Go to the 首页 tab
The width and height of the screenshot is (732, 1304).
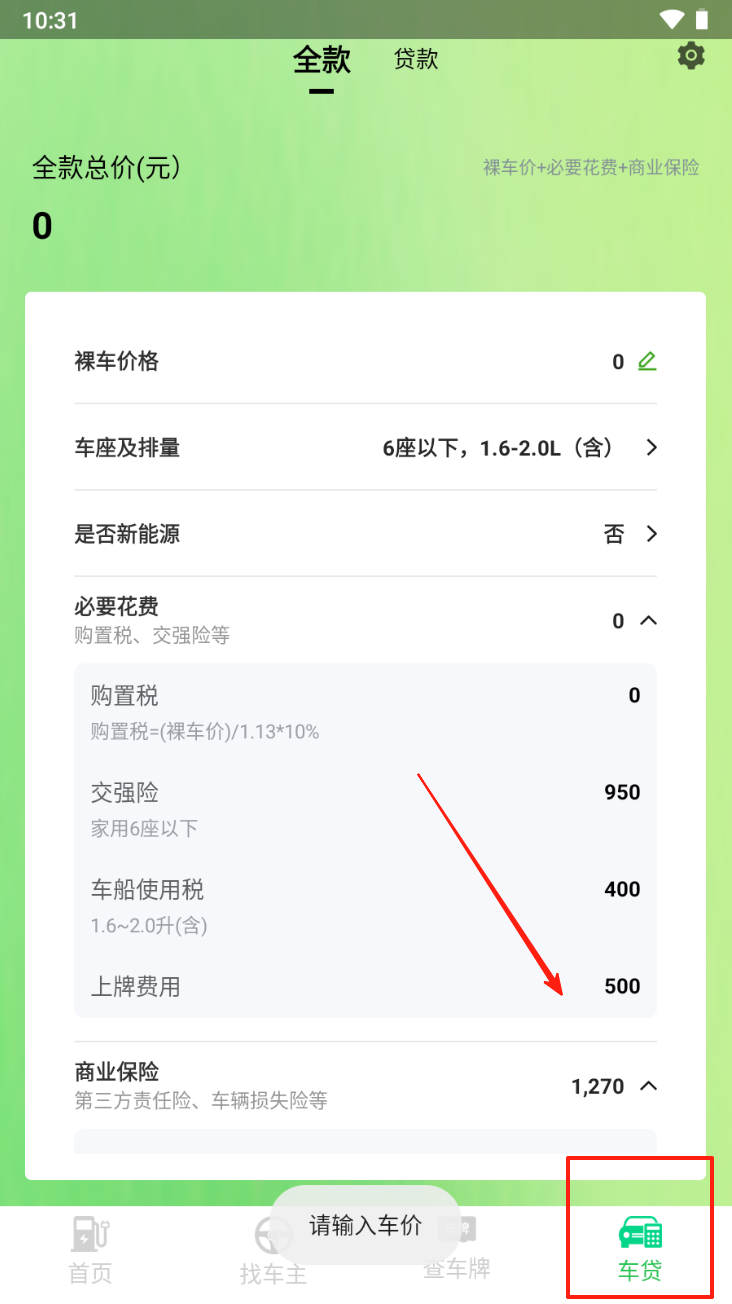[x=90, y=1250]
